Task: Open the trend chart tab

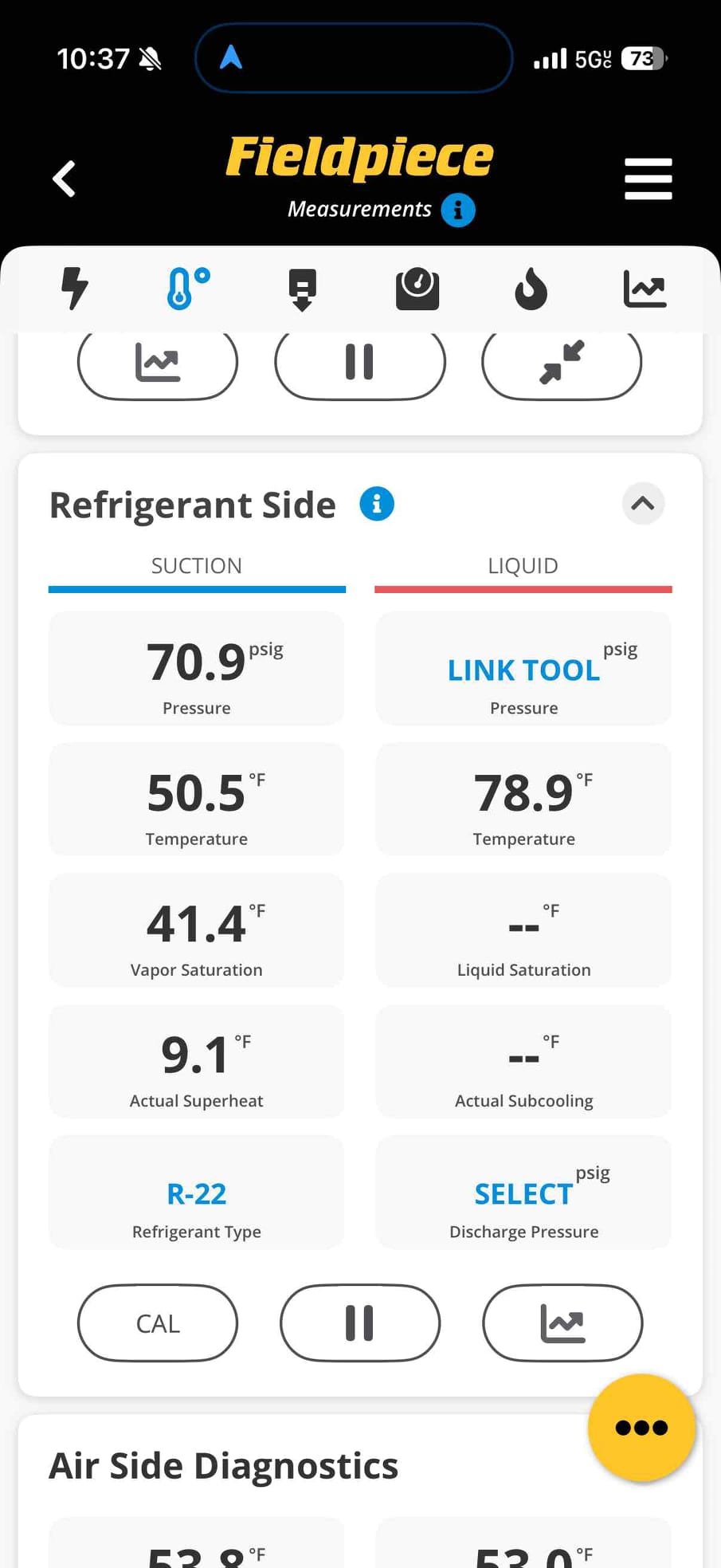Action: click(x=645, y=288)
